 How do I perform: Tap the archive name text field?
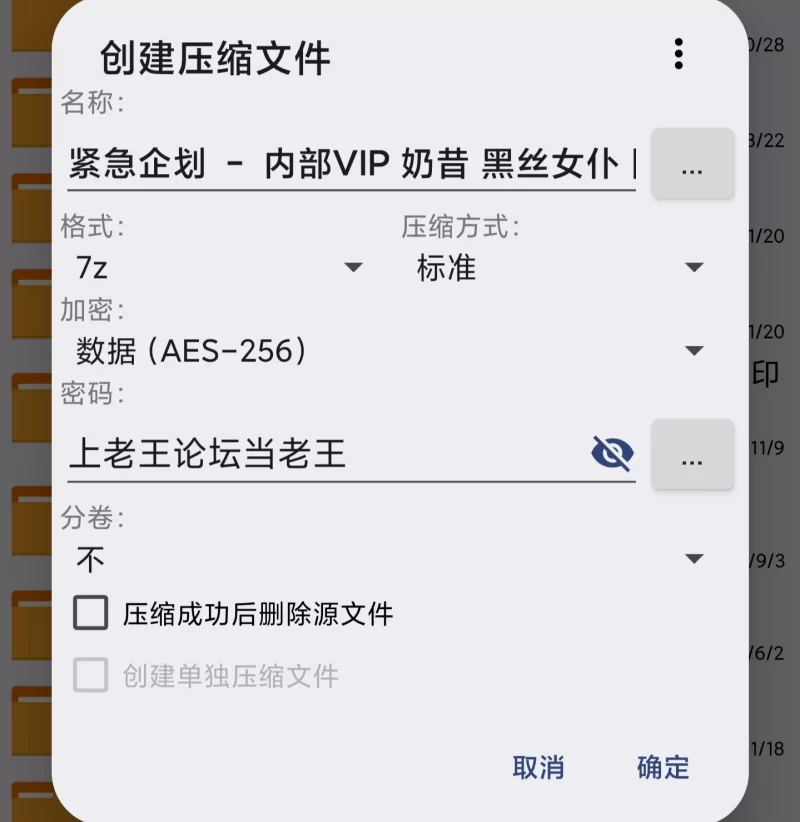coord(350,163)
